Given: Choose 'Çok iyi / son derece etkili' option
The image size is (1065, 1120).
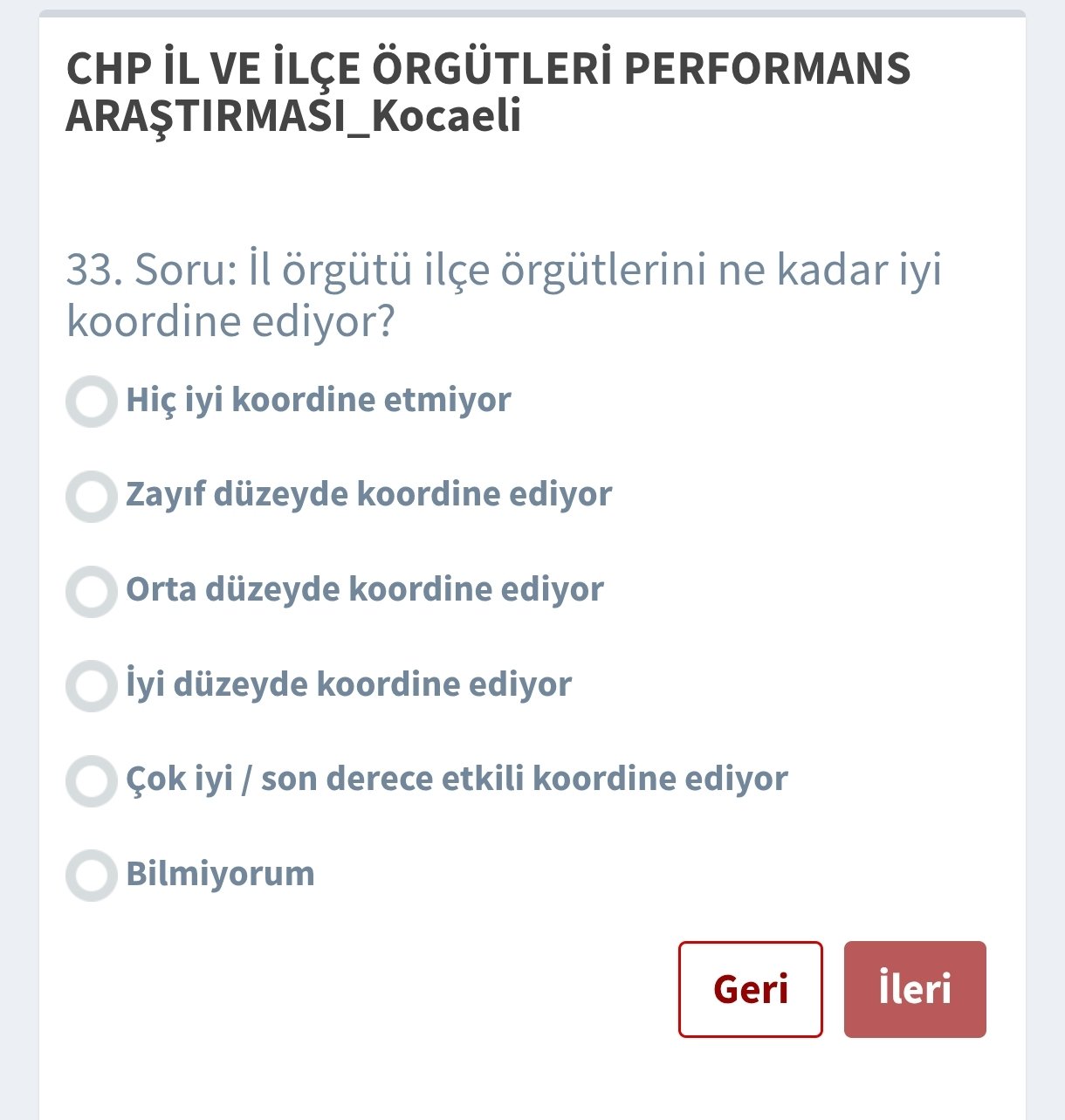Looking at the screenshot, I should tap(92, 780).
